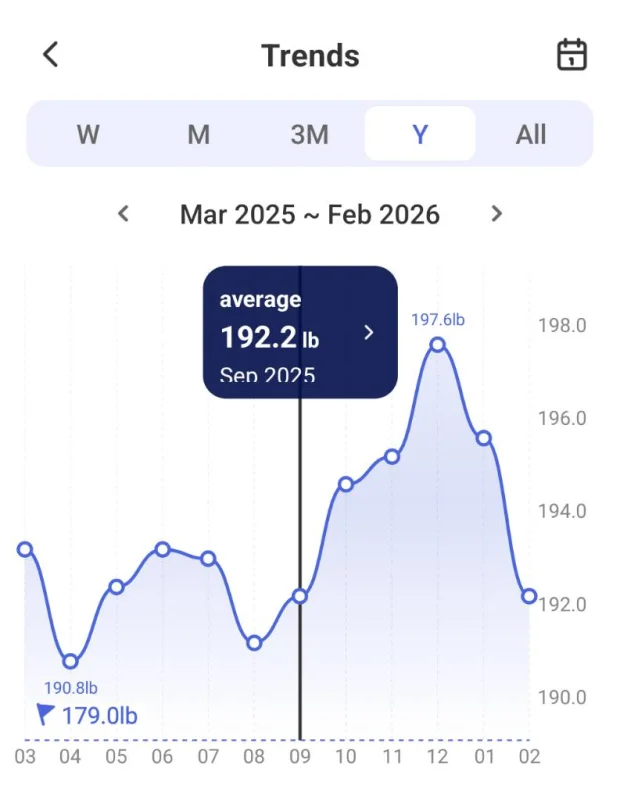Switch to the M monthly view

[199, 134]
